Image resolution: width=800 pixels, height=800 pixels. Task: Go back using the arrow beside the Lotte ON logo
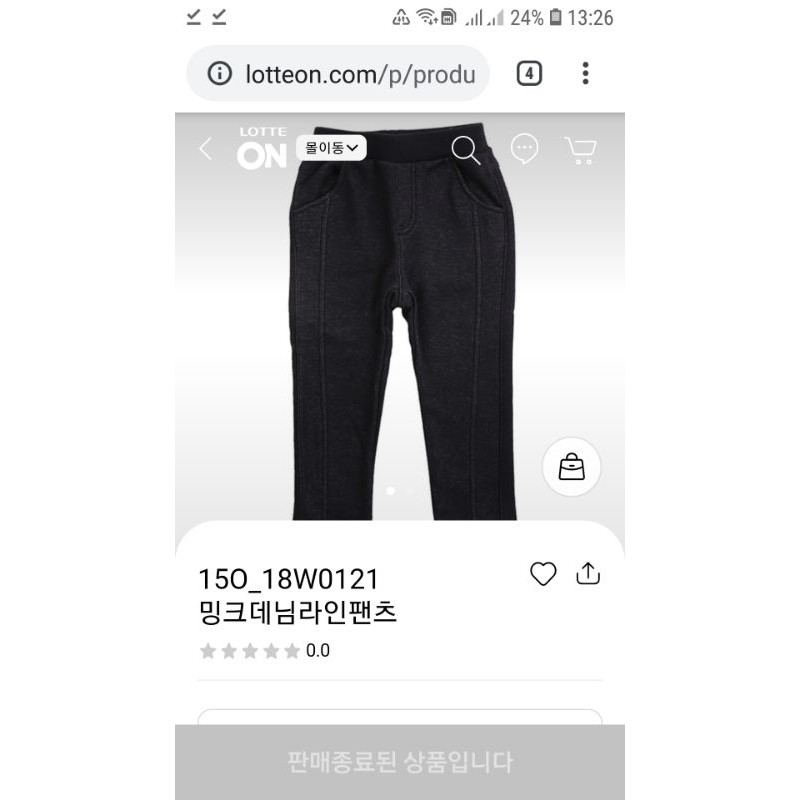click(x=206, y=149)
